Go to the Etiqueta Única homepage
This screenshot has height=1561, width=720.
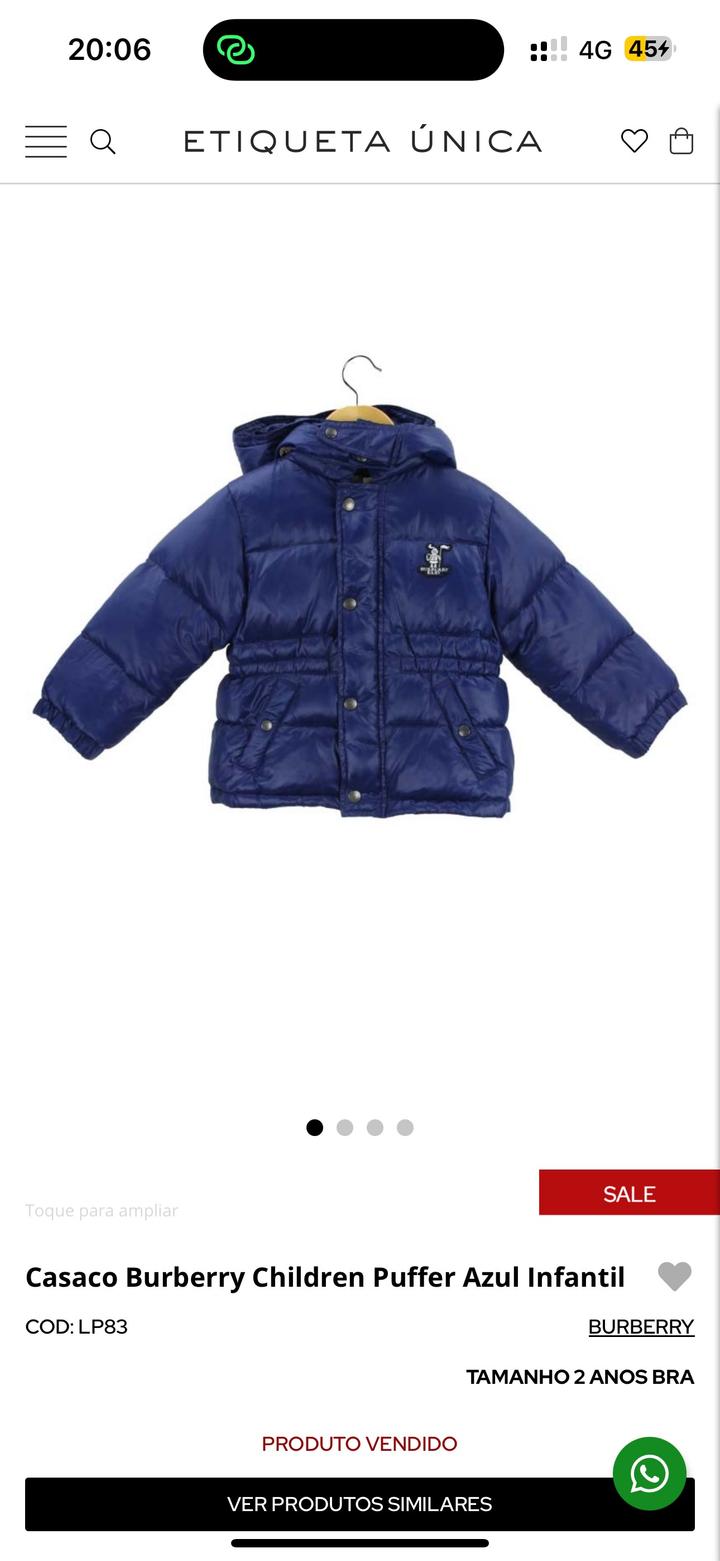[362, 141]
